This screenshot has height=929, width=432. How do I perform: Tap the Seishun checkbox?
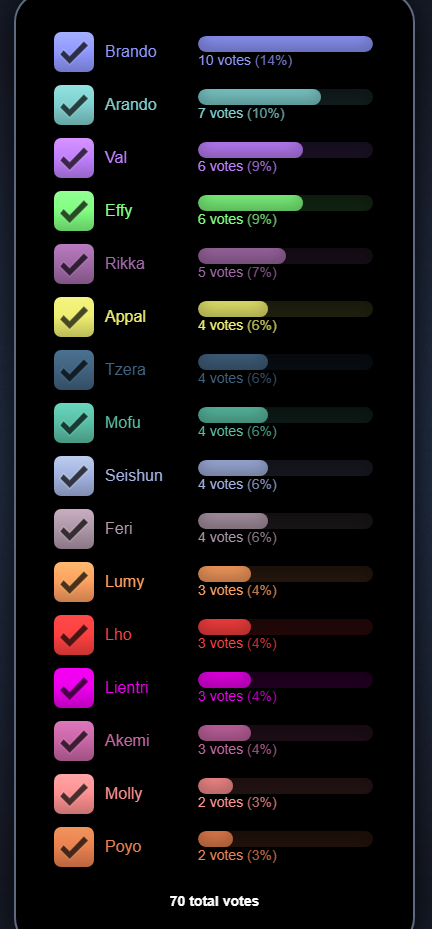(x=74, y=476)
